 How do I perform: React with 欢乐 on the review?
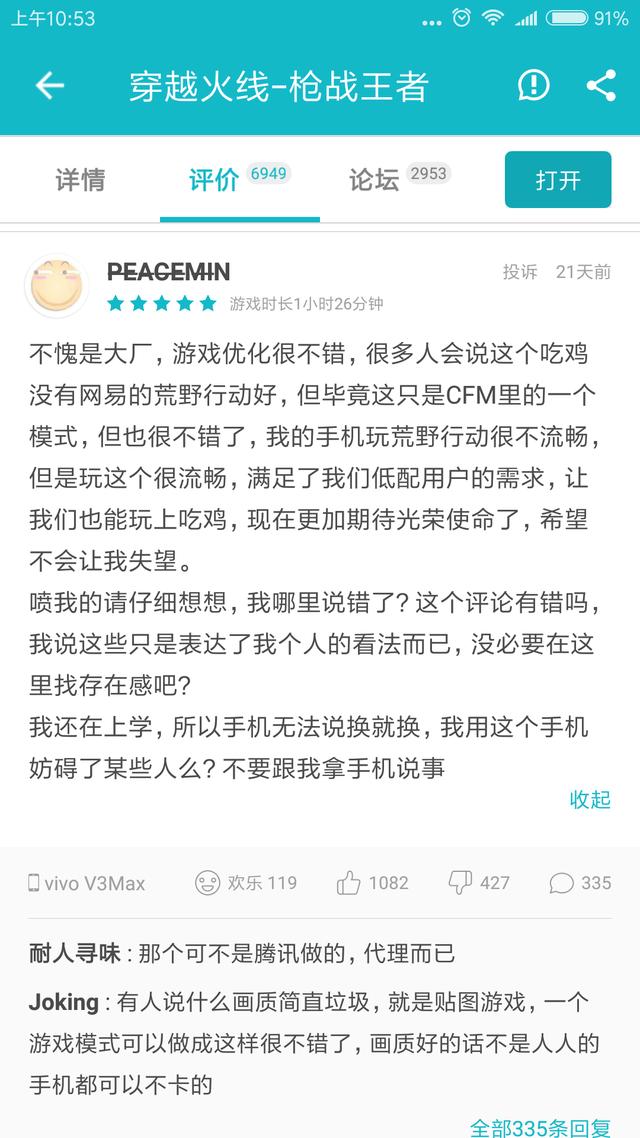pyautogui.click(x=246, y=883)
